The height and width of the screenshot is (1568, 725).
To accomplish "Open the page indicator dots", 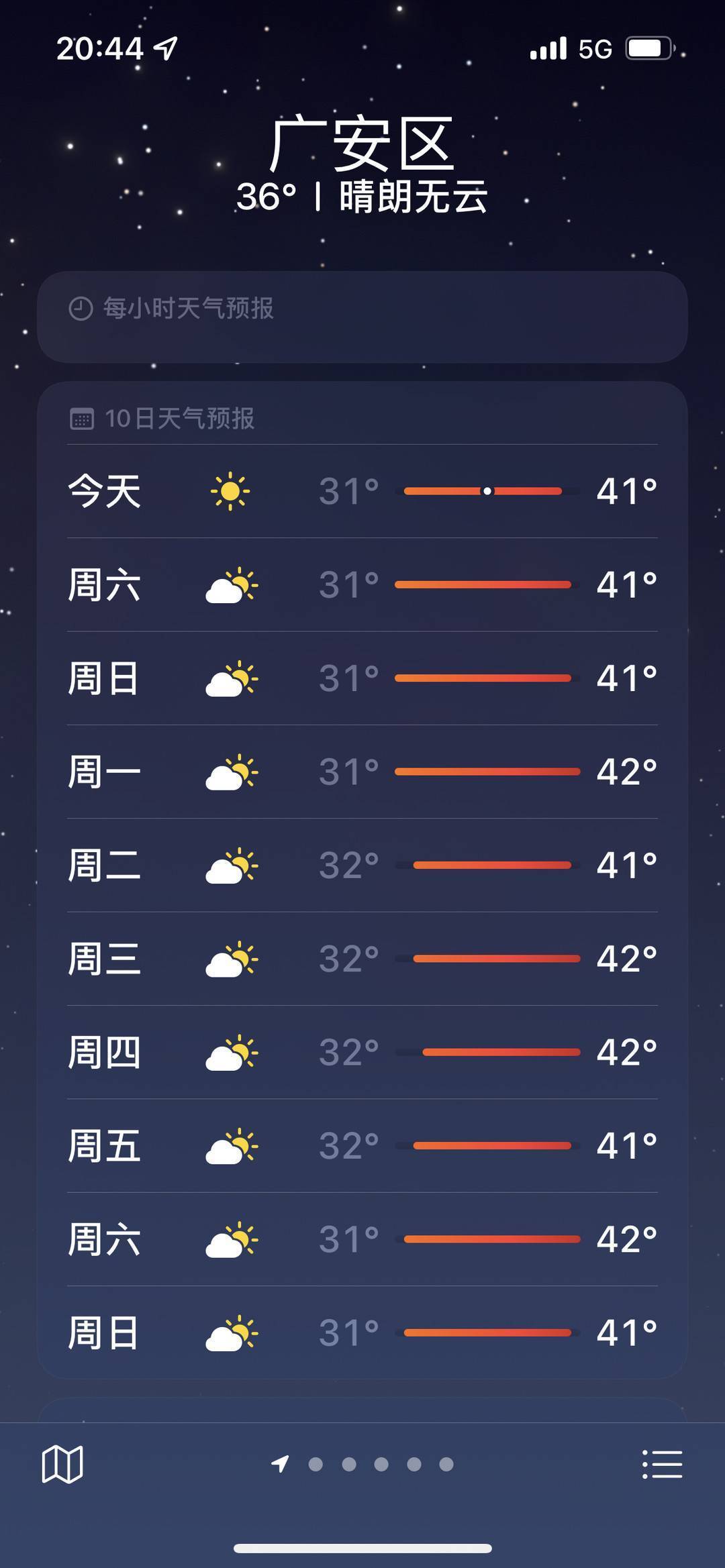I will click(x=362, y=1464).
